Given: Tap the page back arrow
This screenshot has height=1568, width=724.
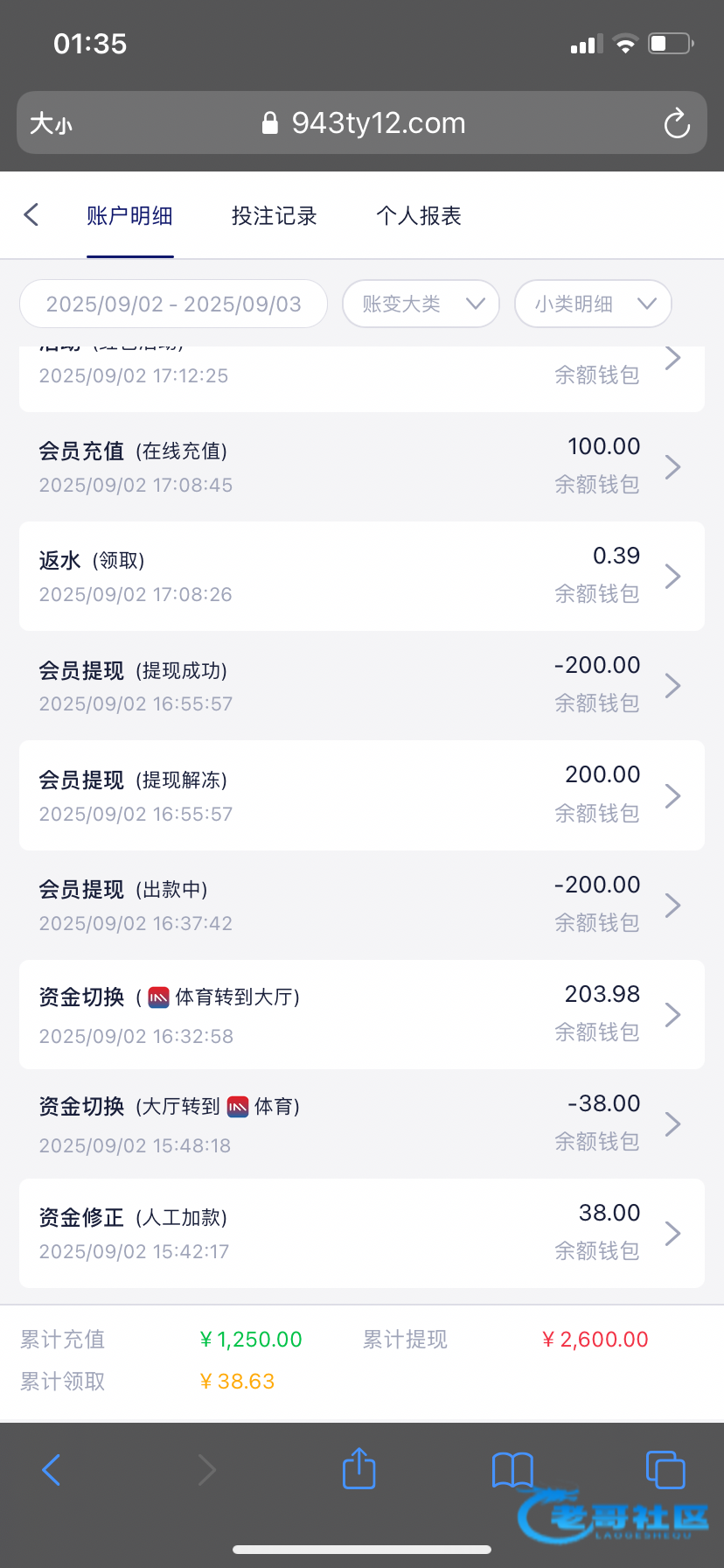Looking at the screenshot, I should pyautogui.click(x=31, y=214).
